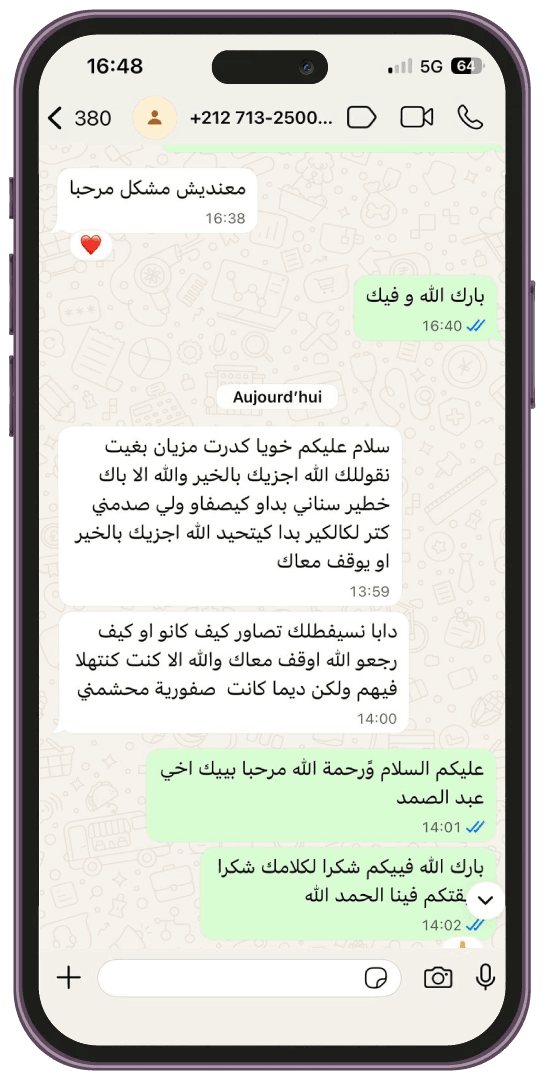Tap the heart reaction under the 16:38 message

(x=91, y=245)
